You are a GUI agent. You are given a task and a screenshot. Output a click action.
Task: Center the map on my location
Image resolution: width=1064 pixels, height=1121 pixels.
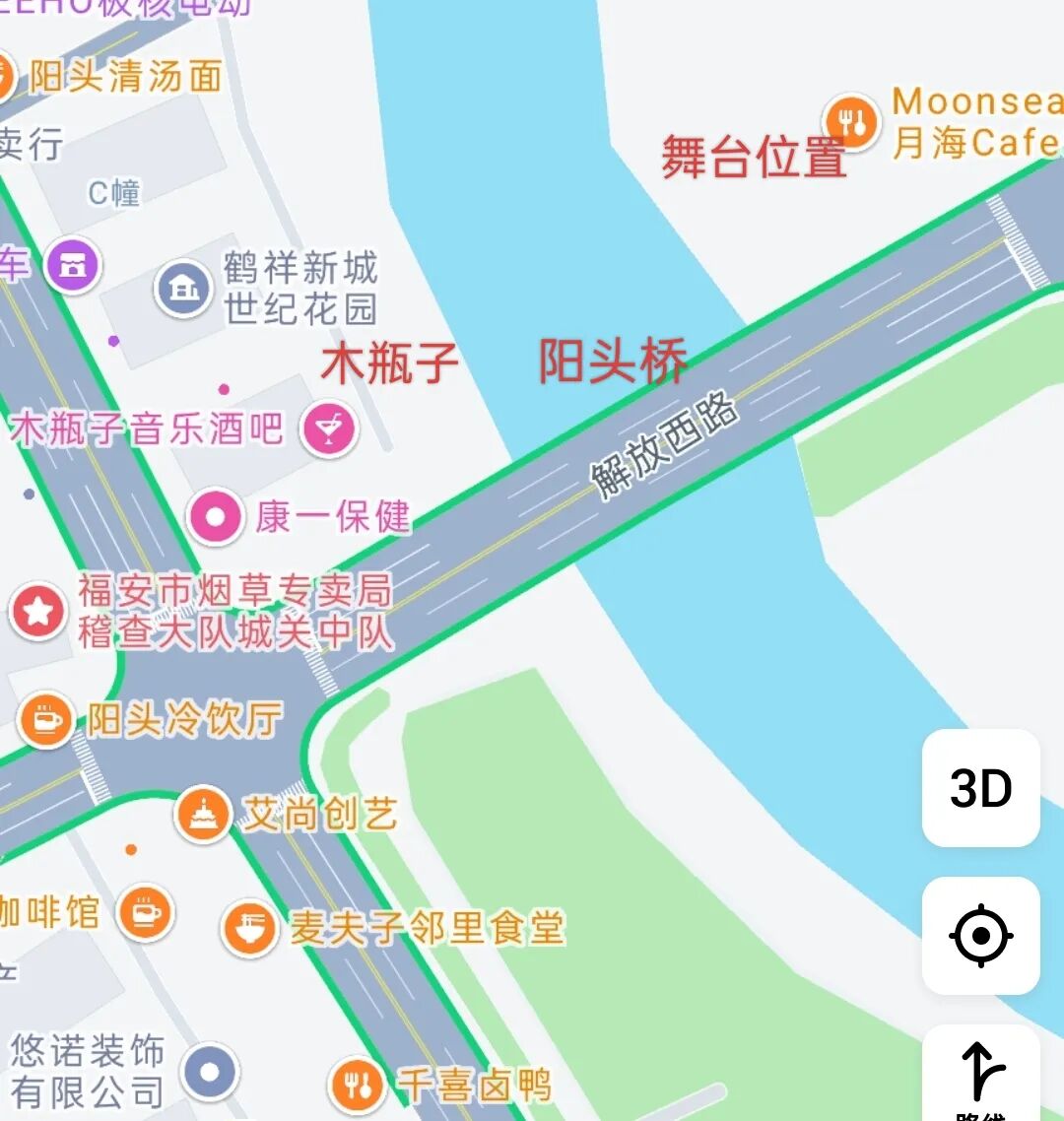point(980,935)
